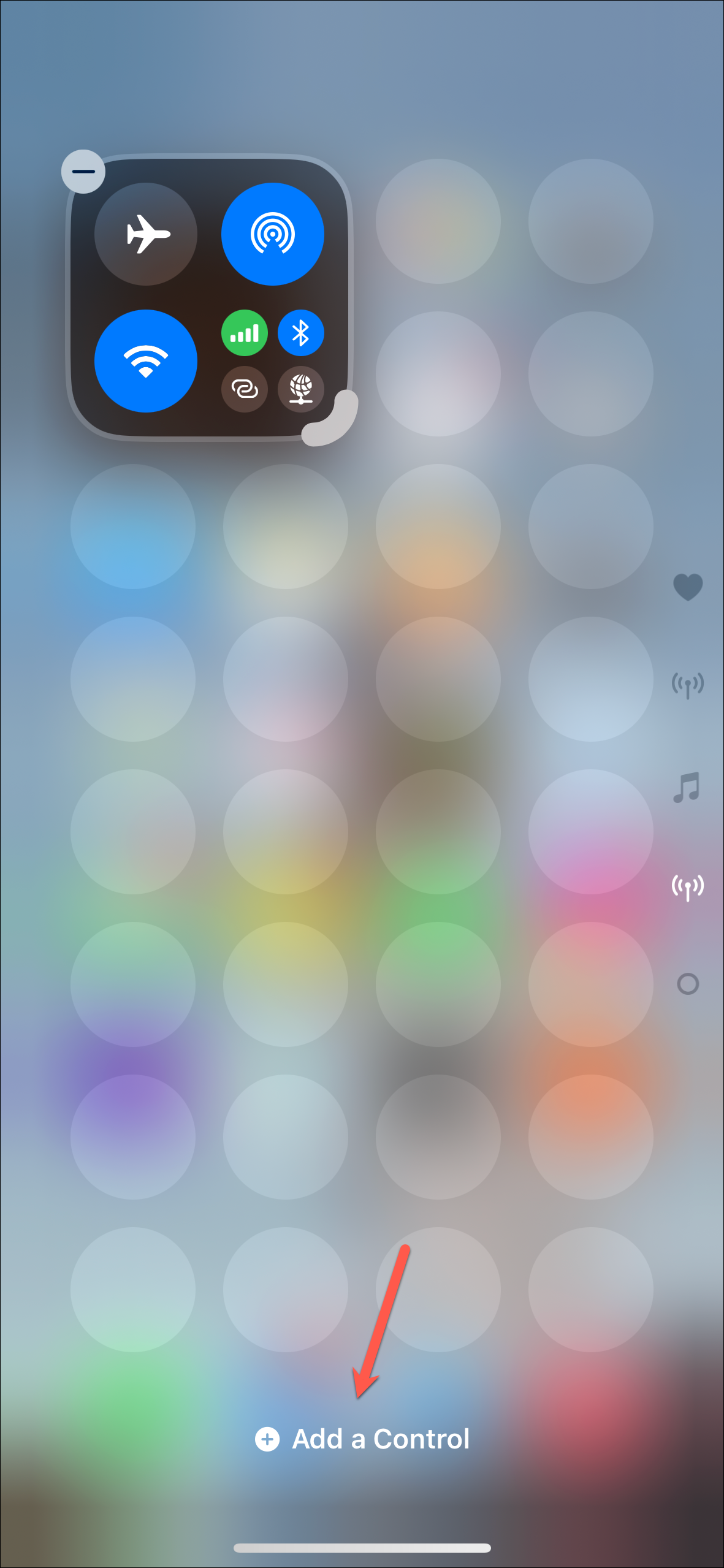The image size is (724, 1568).
Task: Tap Add a Control button
Action: point(362,1439)
